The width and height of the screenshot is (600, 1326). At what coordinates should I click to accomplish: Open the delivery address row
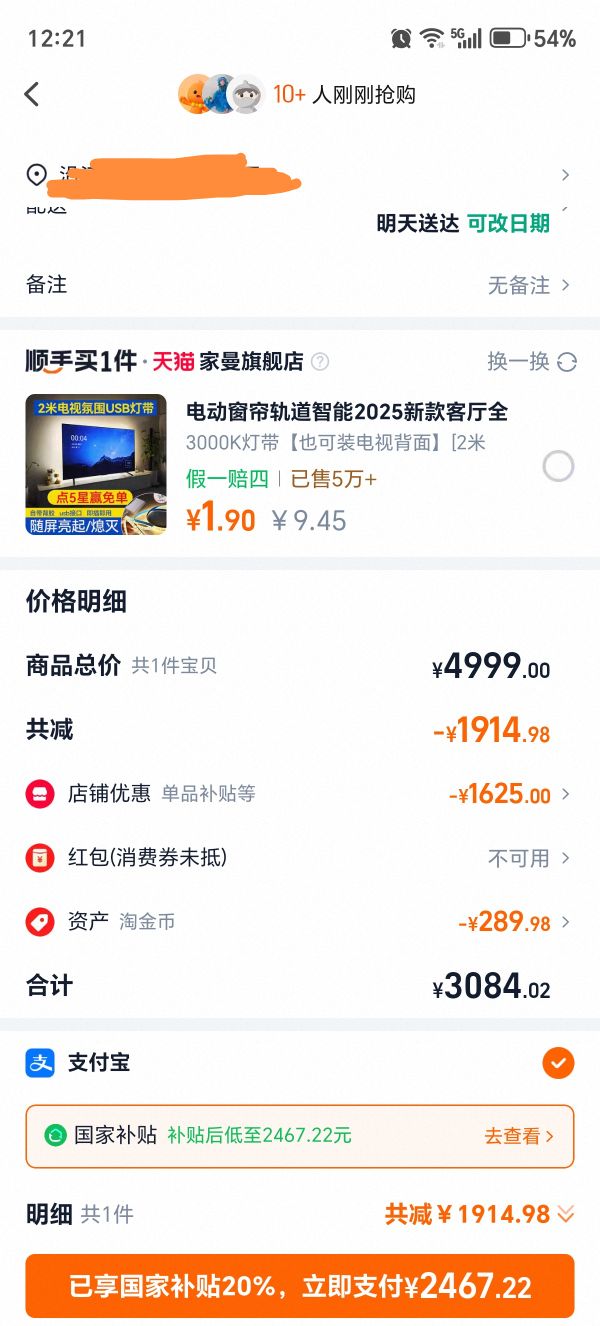pyautogui.click(x=300, y=176)
